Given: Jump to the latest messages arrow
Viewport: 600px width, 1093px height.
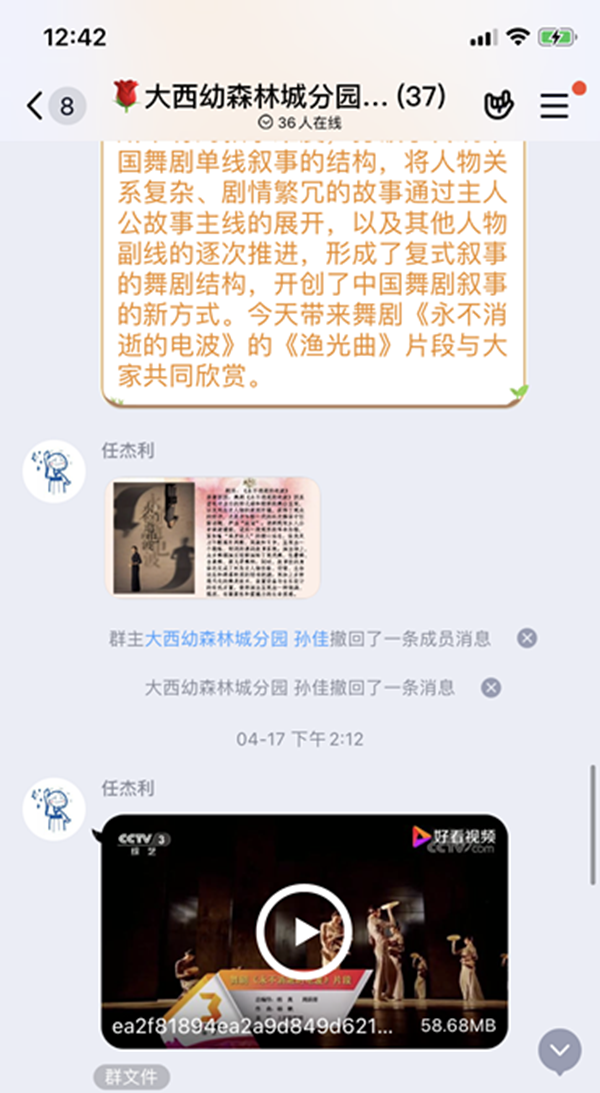Looking at the screenshot, I should point(559,1050).
